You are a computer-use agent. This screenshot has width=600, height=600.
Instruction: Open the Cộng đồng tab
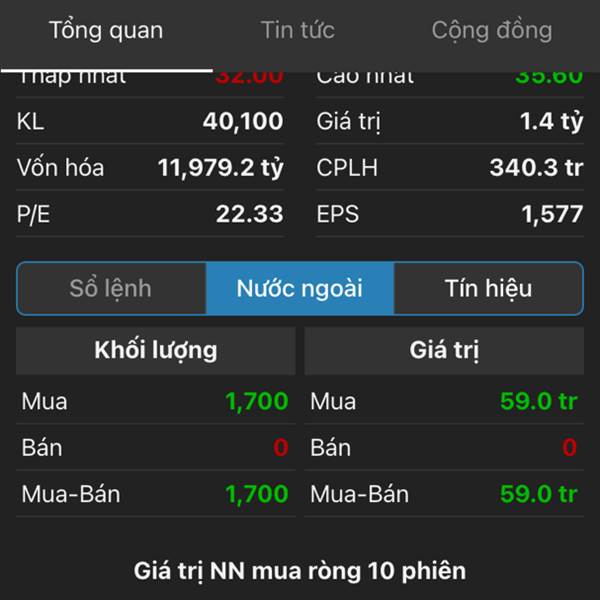pyautogui.click(x=491, y=31)
